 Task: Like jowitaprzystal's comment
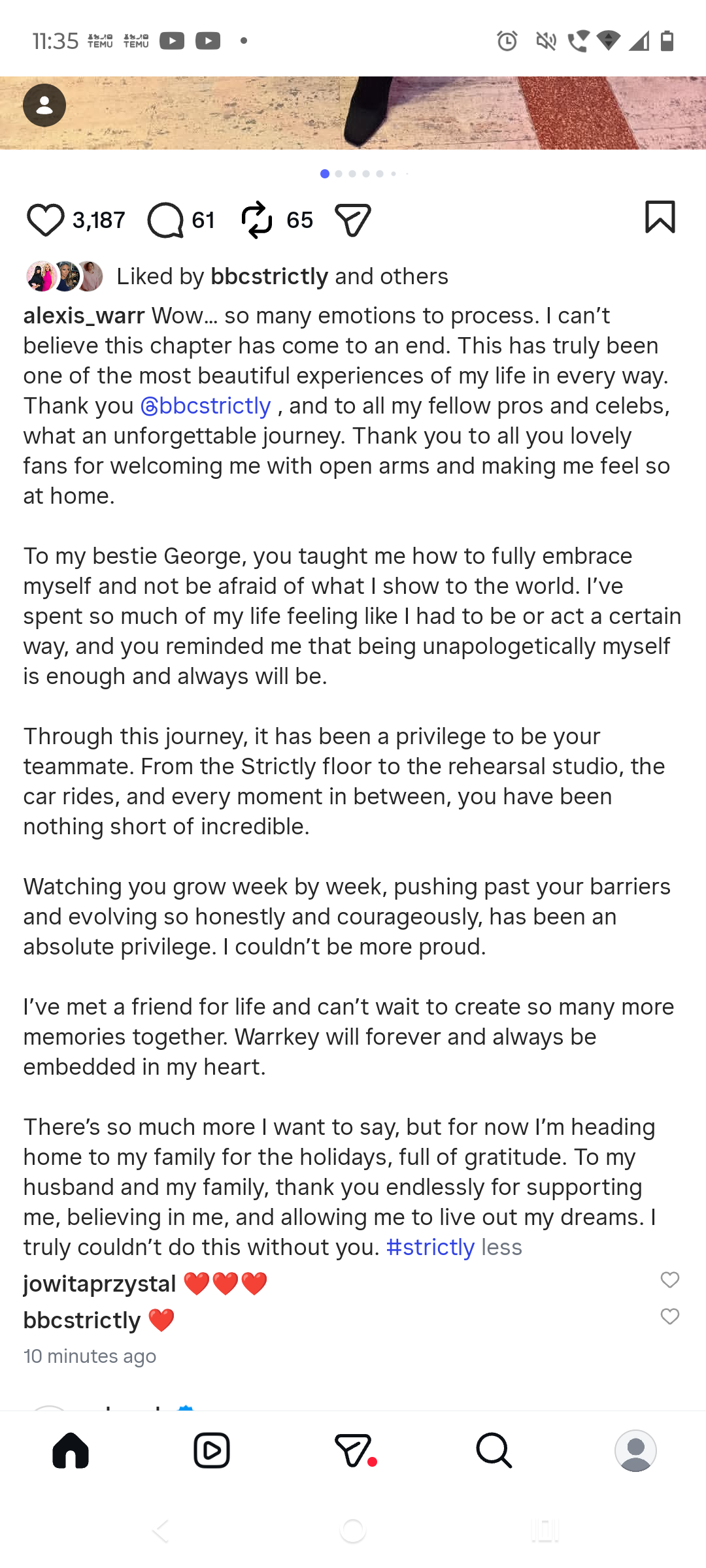[x=669, y=1280]
